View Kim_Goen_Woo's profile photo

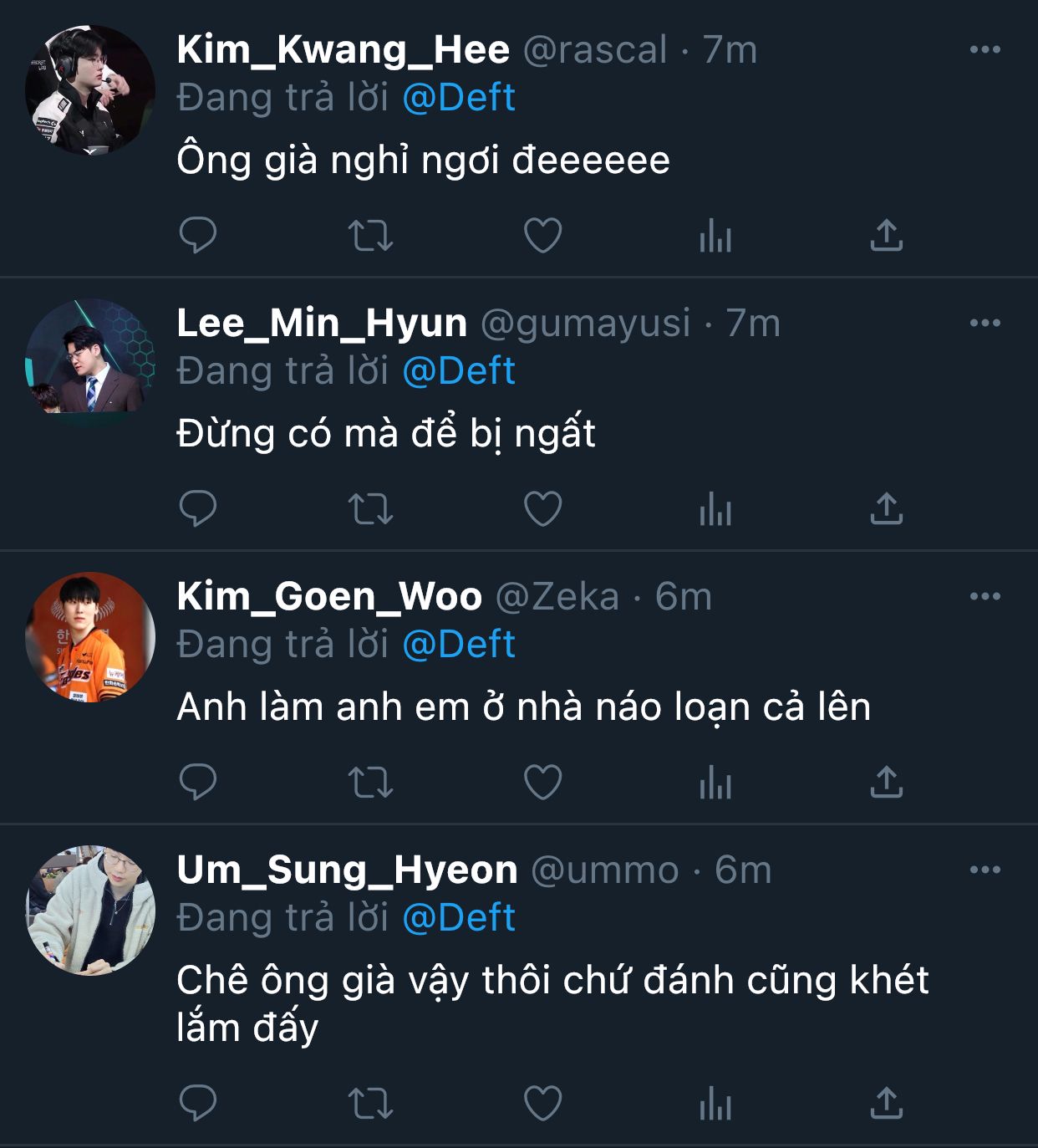pos(90,636)
